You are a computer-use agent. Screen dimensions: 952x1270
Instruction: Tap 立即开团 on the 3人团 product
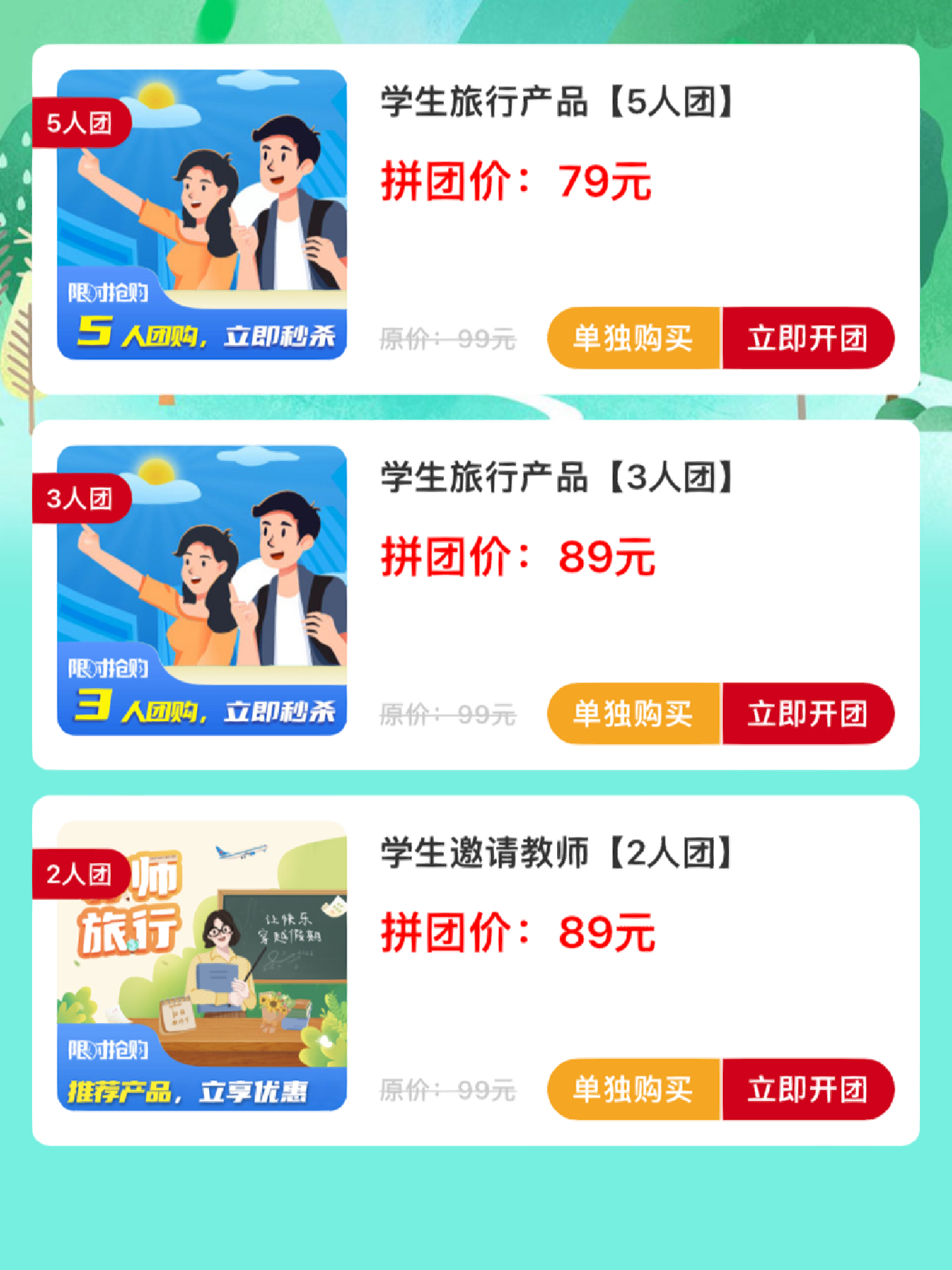point(808,714)
